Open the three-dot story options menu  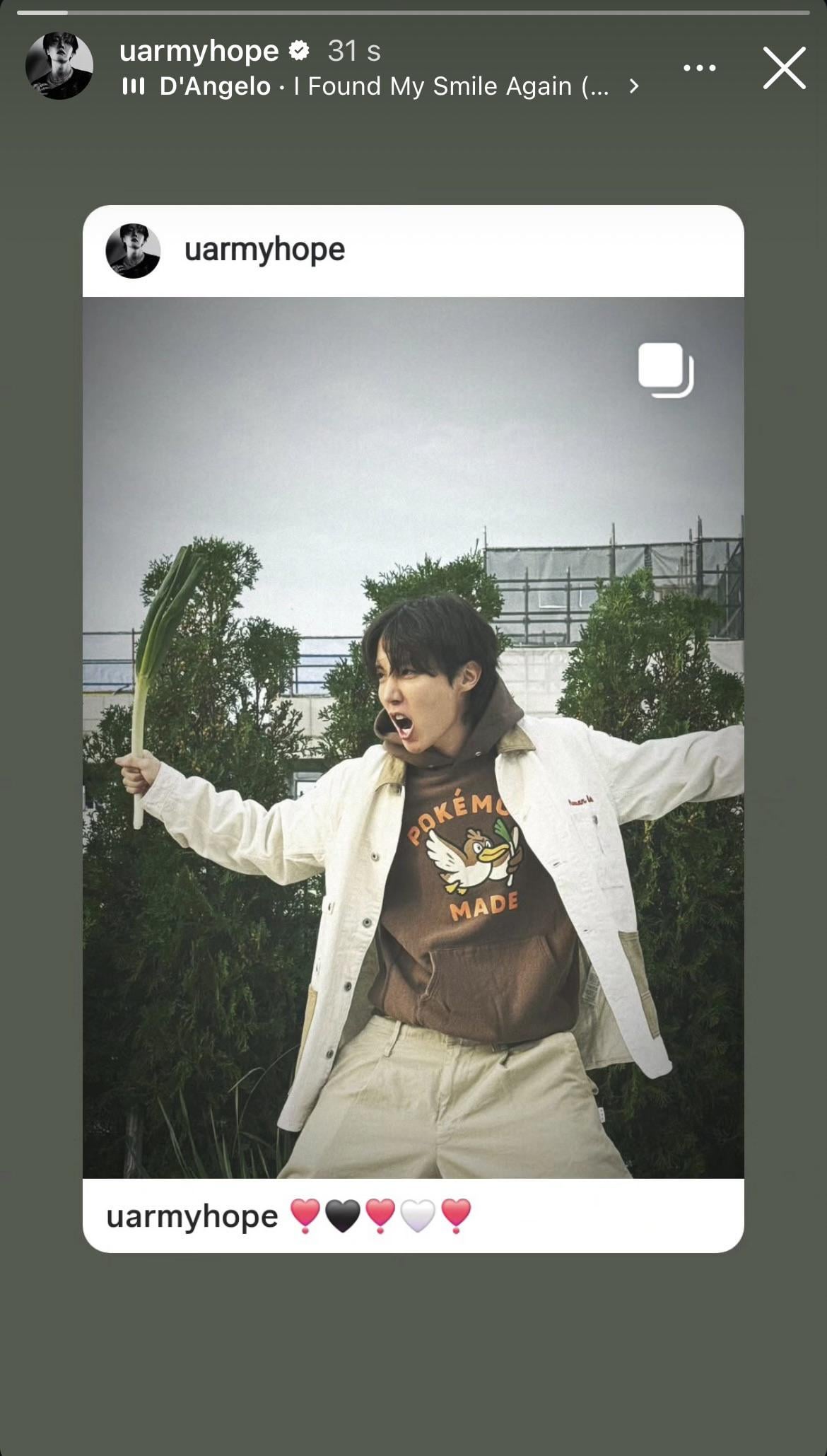coord(699,68)
